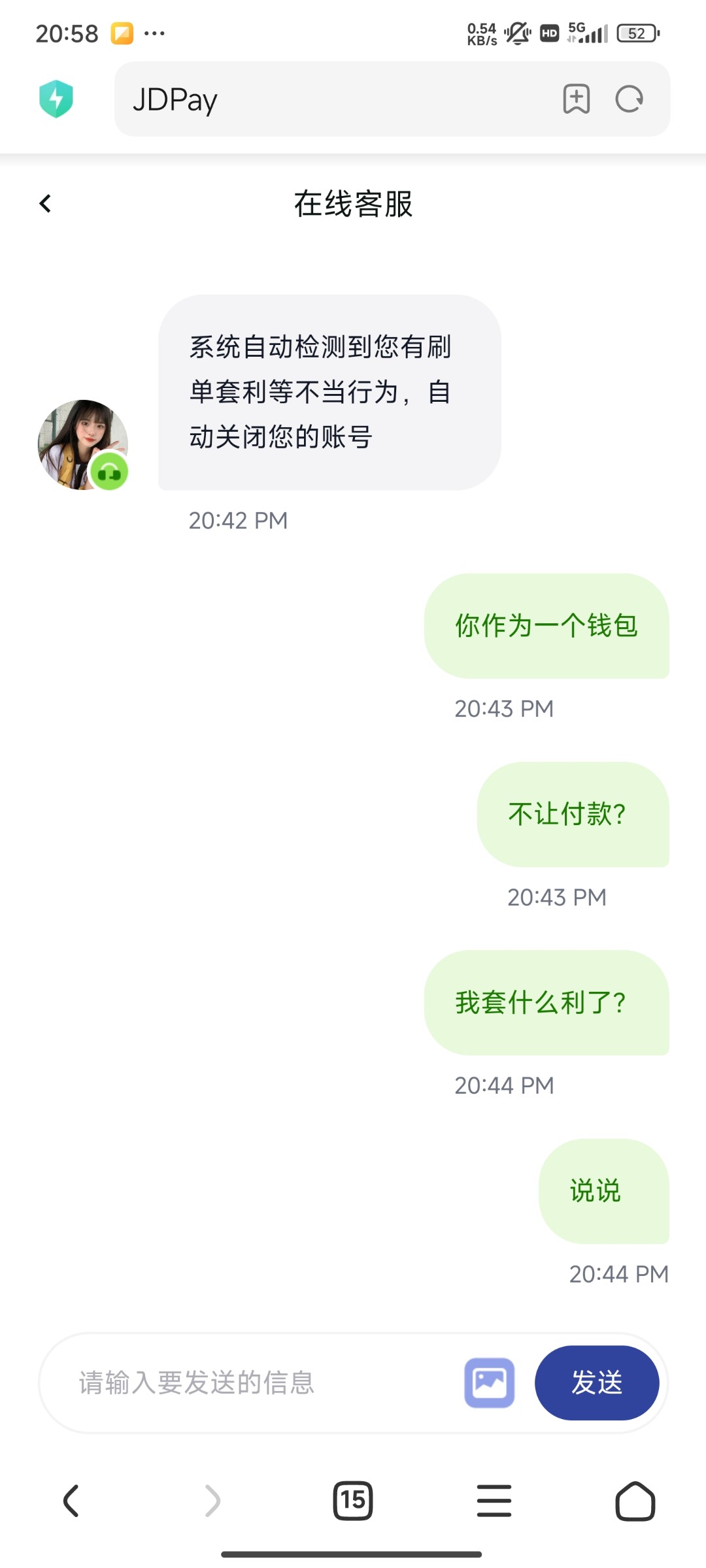Go back from the 在线客服 chat
Viewport: 706px width, 1568px height.
click(45, 204)
